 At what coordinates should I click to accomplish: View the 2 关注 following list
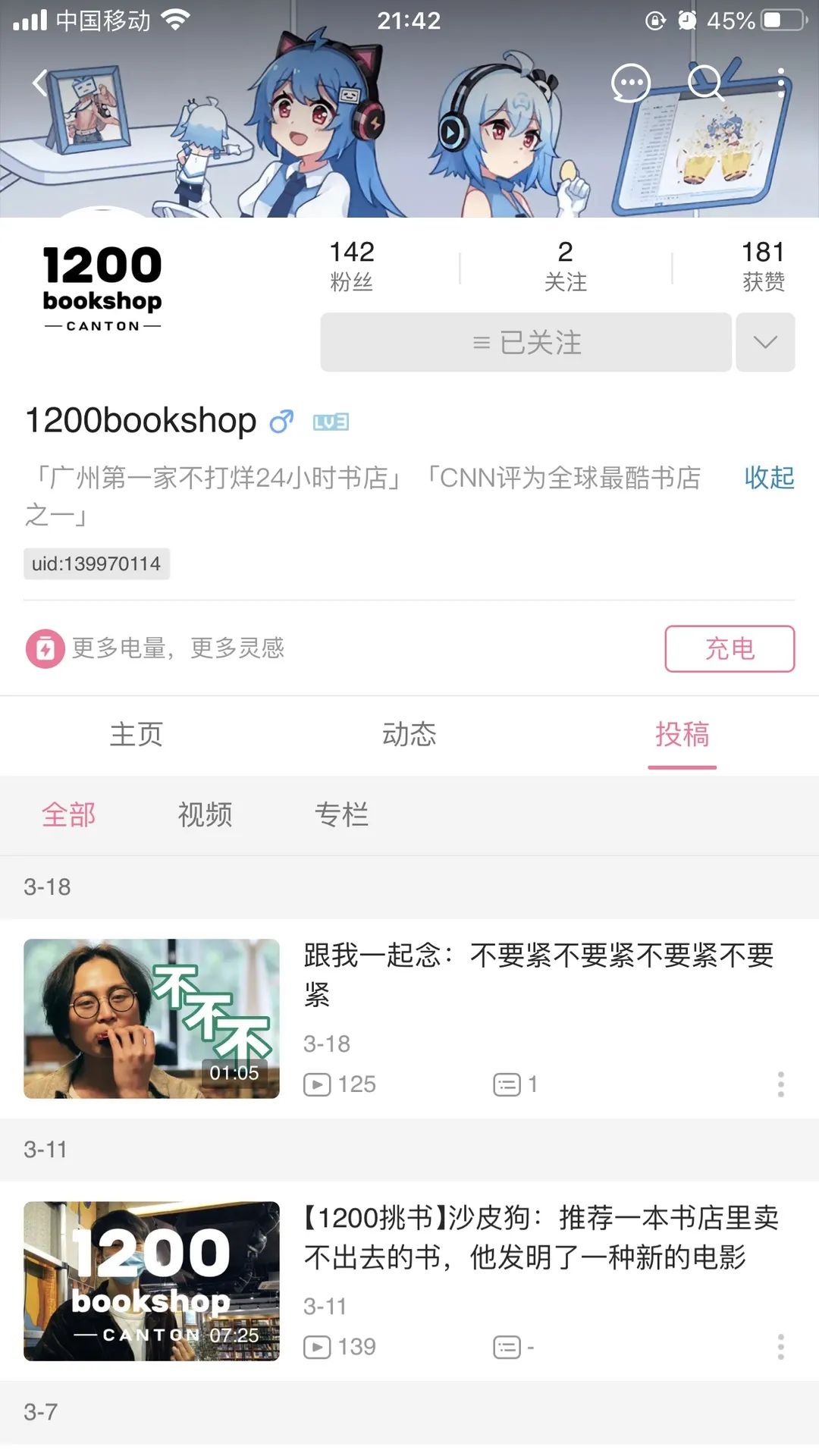[x=566, y=266]
